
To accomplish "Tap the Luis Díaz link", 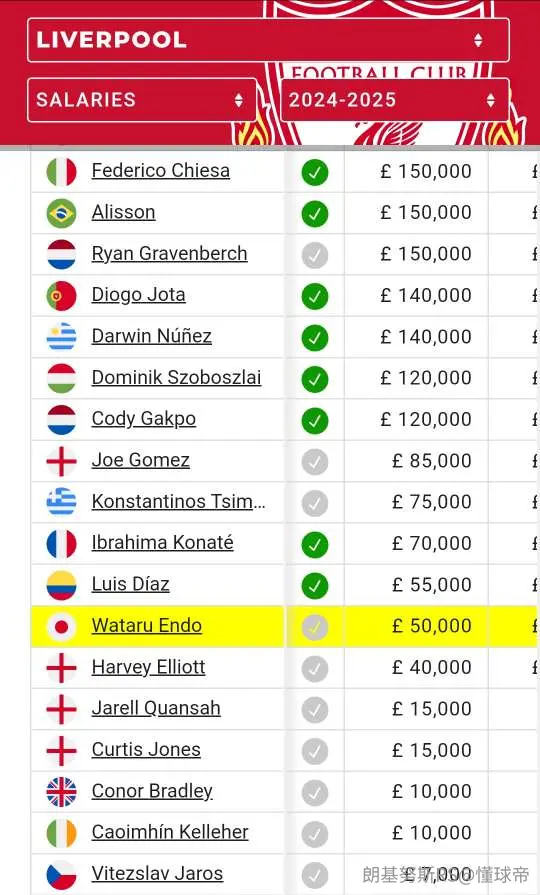I will 131,584.
